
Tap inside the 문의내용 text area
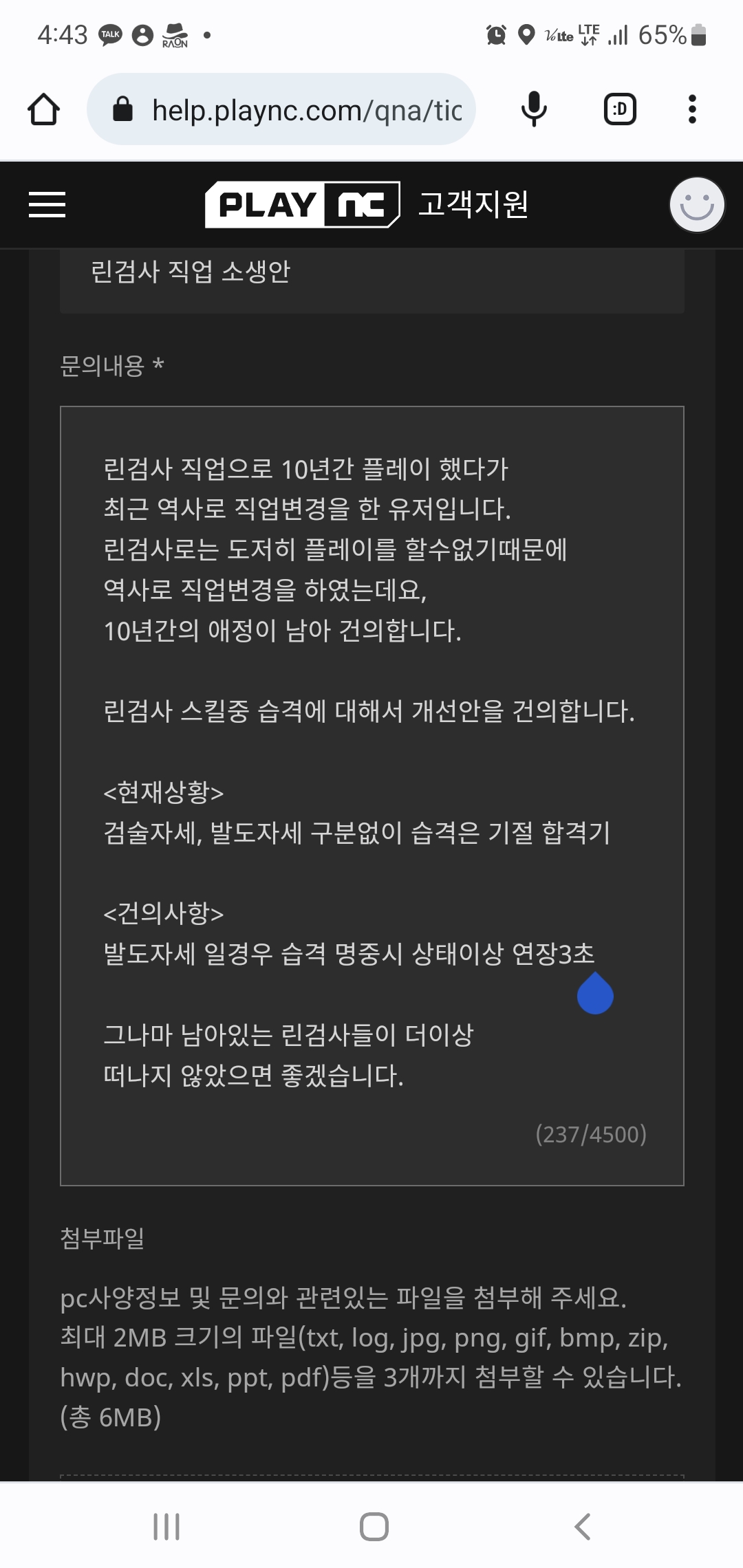coord(372,796)
